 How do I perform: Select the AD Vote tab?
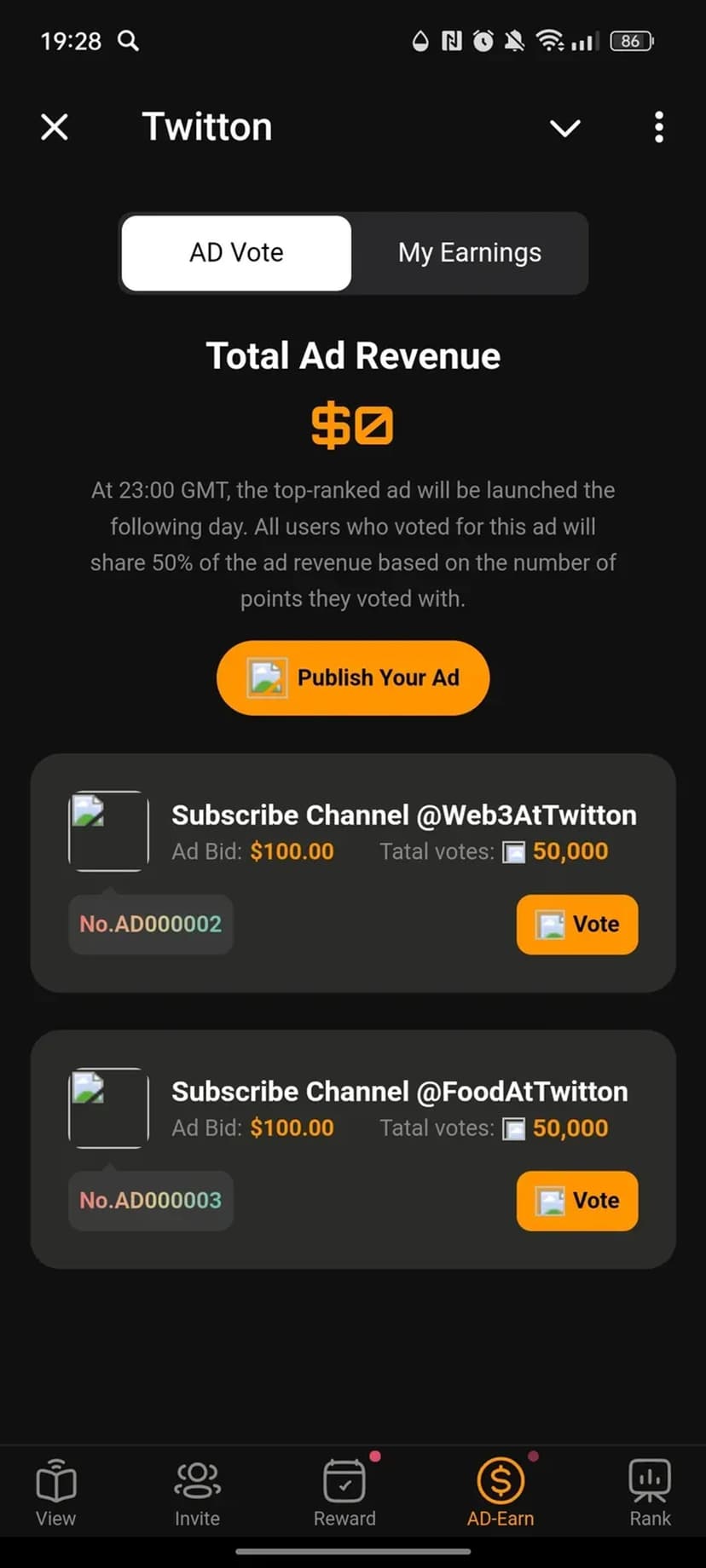[x=236, y=253]
